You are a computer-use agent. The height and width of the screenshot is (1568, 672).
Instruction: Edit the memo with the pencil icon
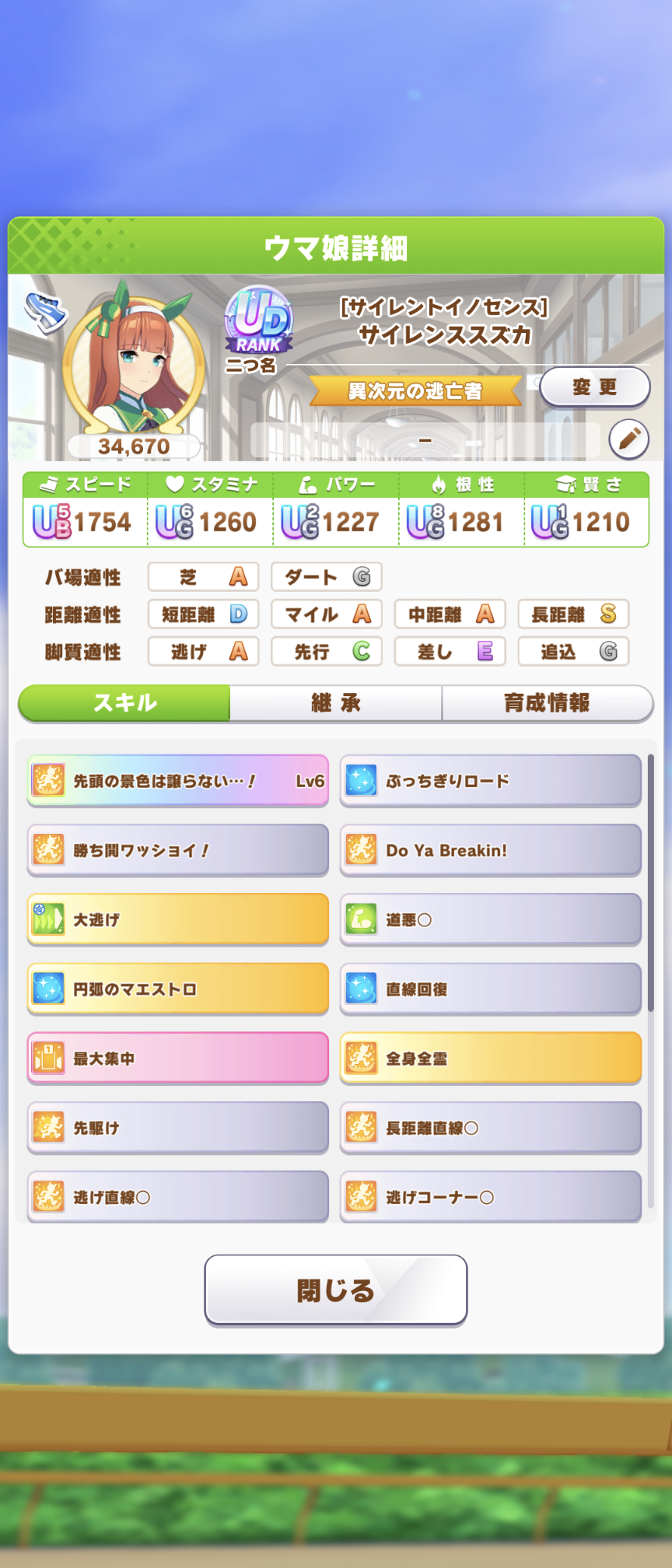point(628,439)
